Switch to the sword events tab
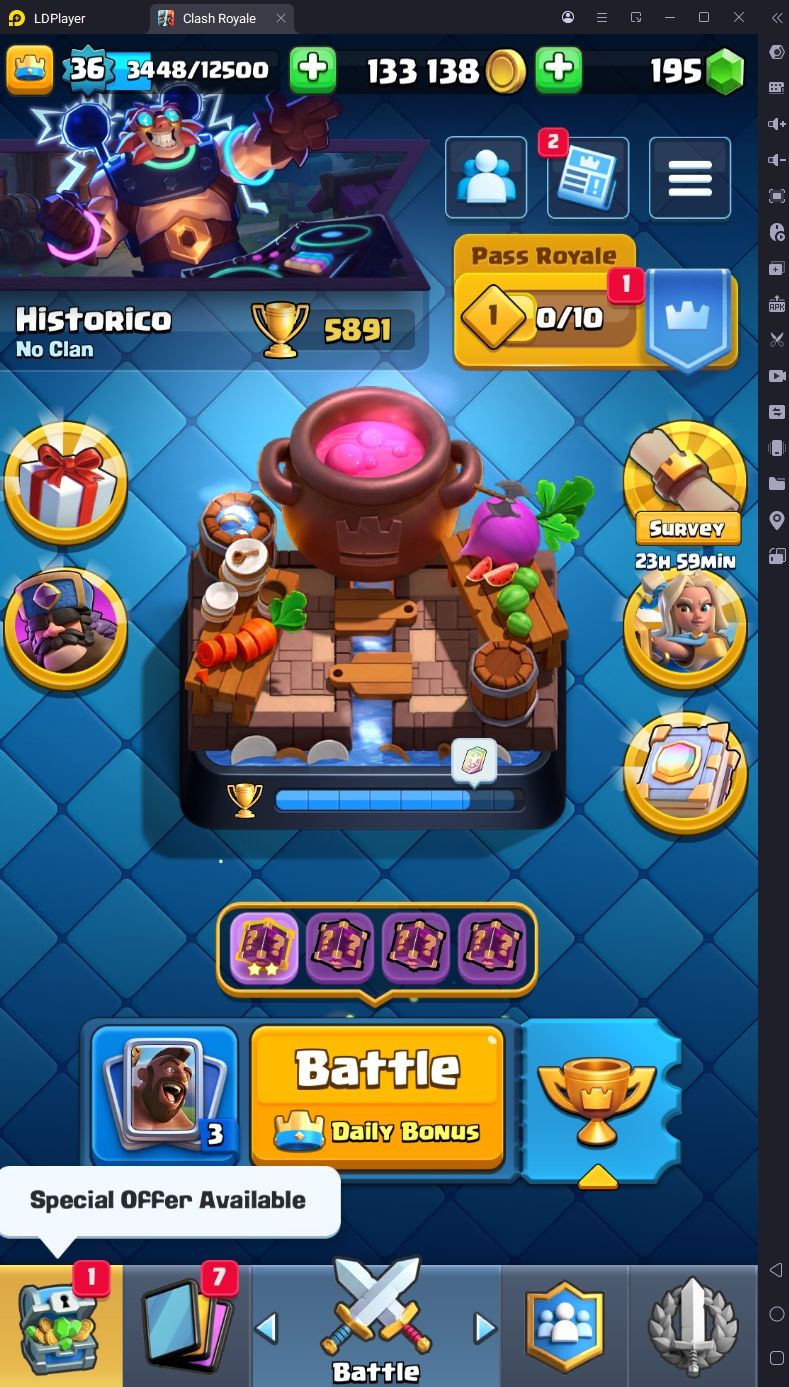This screenshot has height=1387, width=789. pyautogui.click(x=693, y=1325)
